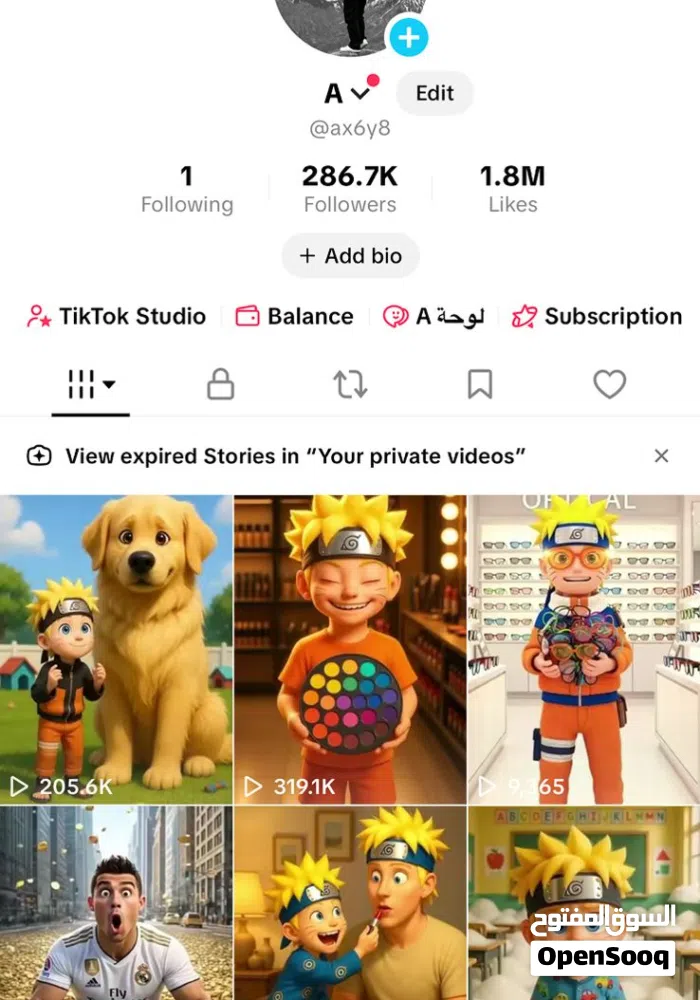Open the لوحة A board link
The image size is (700, 1000).
pos(434,317)
